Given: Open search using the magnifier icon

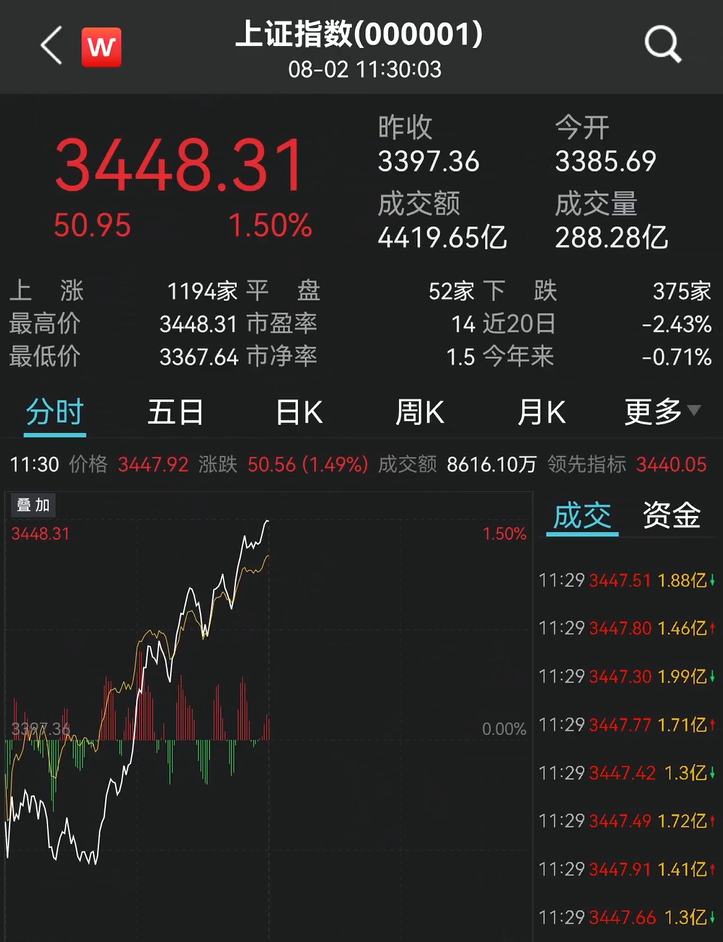Looking at the screenshot, I should [663, 45].
